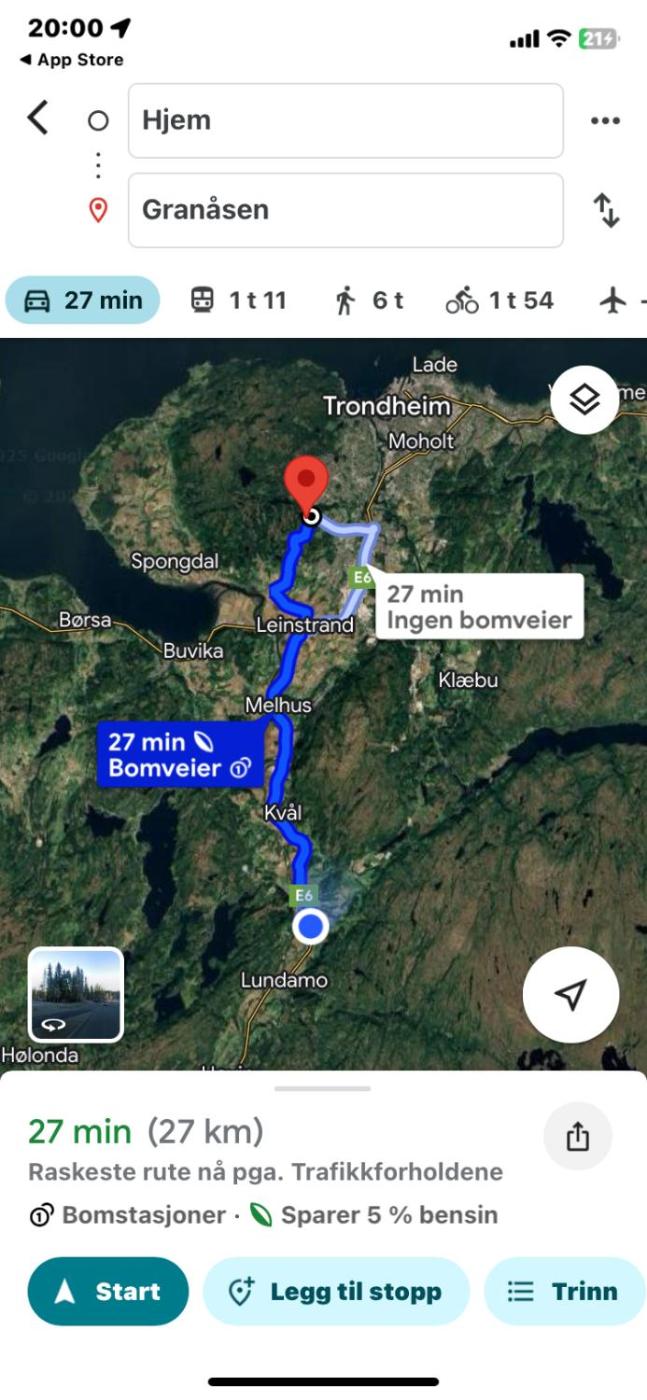Open the three-dot overflow menu
The height and width of the screenshot is (1400, 647).
click(x=605, y=121)
